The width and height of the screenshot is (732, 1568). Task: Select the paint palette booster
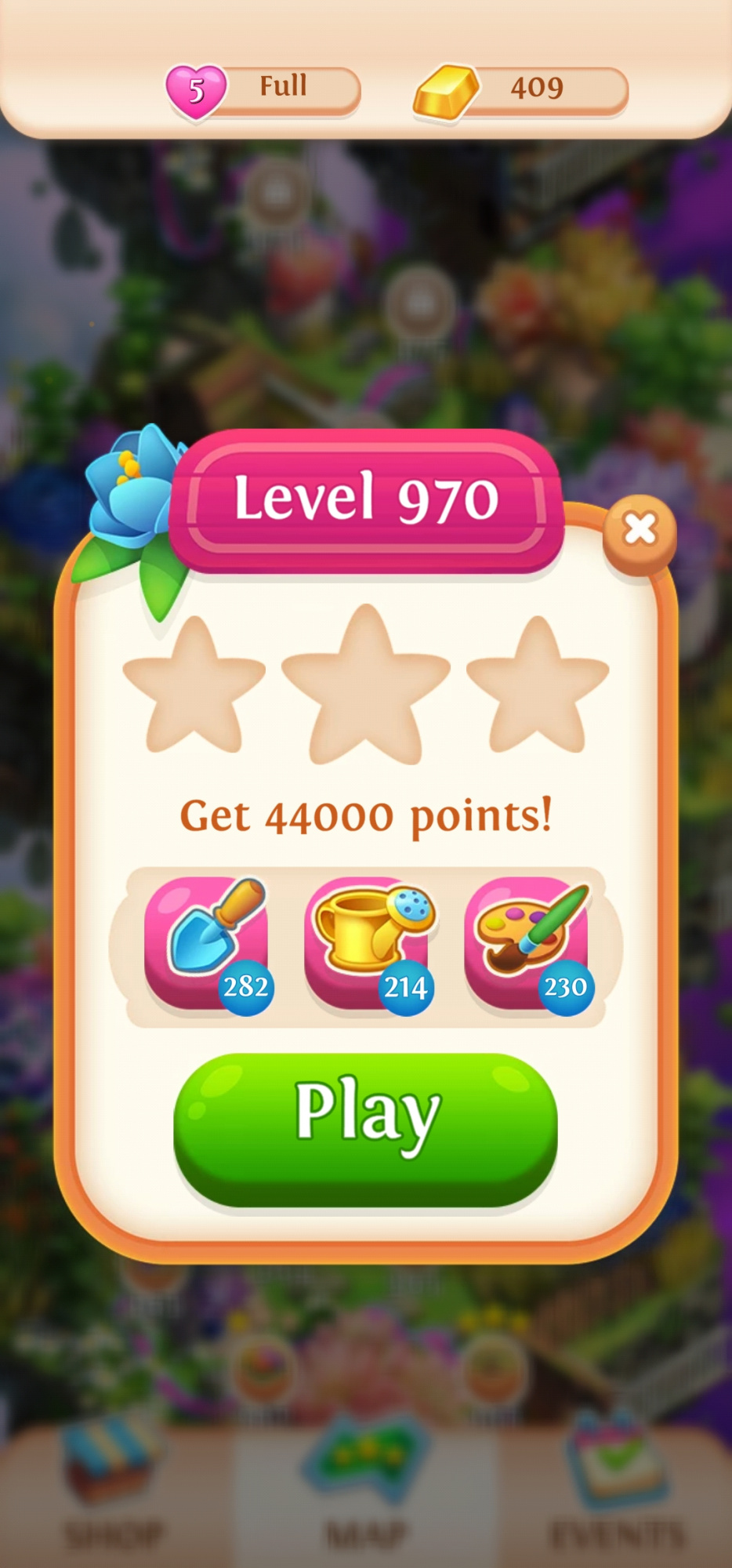click(x=527, y=943)
